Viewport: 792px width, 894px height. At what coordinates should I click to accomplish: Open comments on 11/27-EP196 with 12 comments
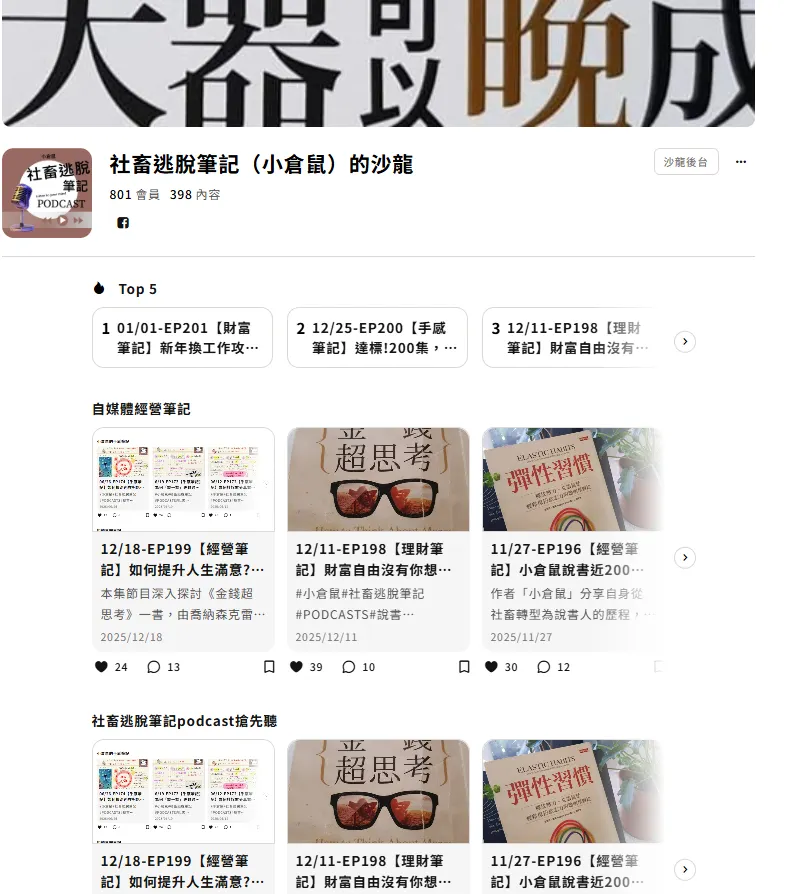click(544, 667)
